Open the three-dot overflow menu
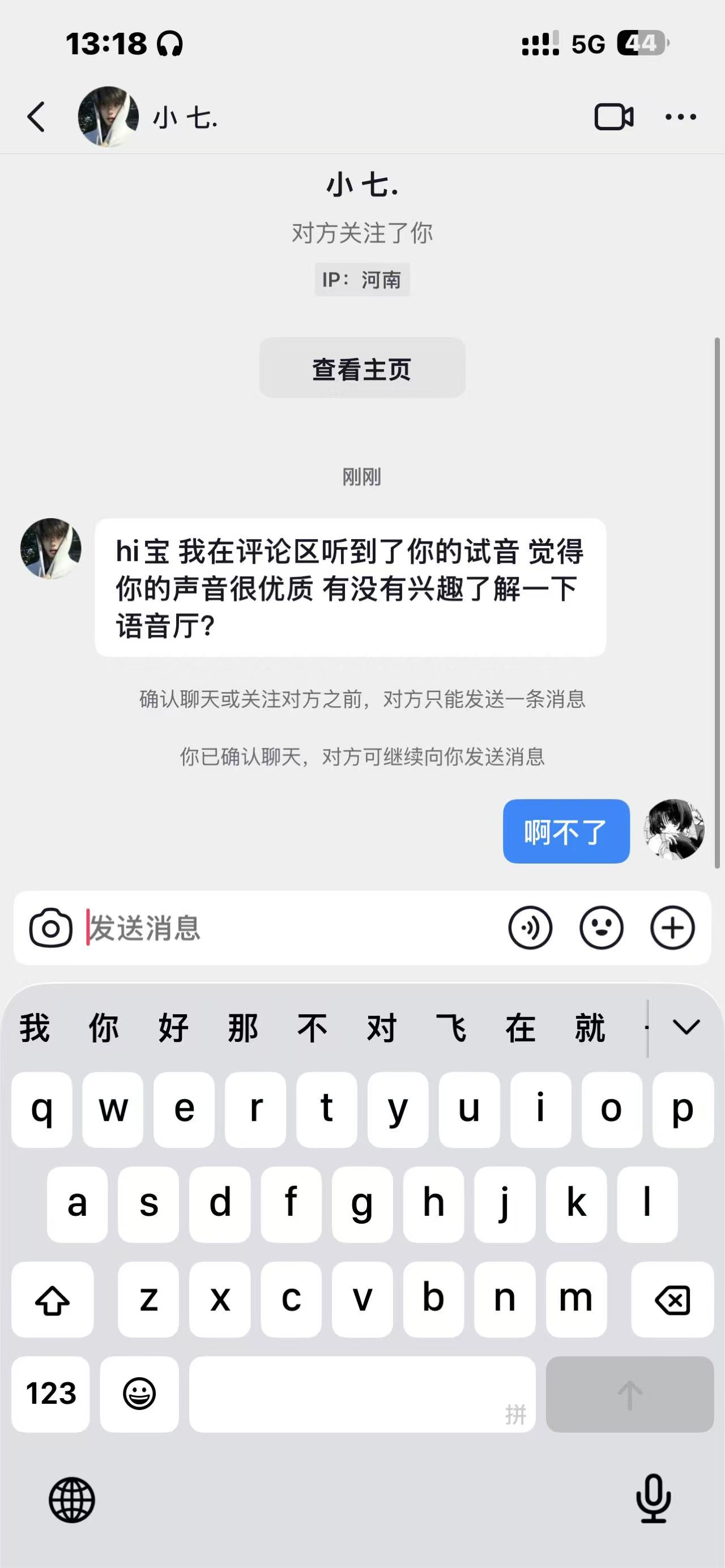This screenshot has width=725, height=1568. point(681,117)
